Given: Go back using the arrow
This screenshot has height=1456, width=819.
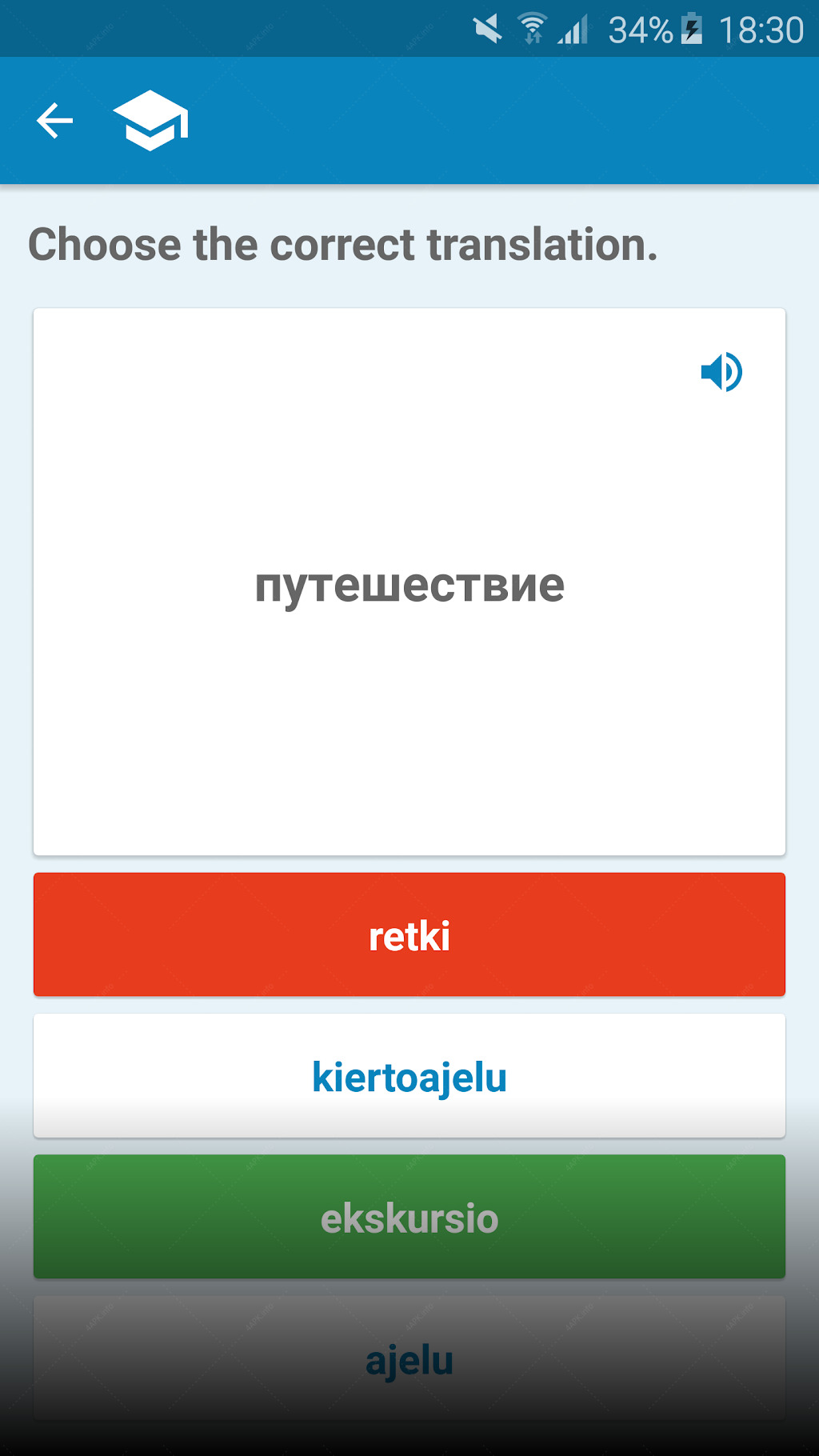Looking at the screenshot, I should 54,121.
